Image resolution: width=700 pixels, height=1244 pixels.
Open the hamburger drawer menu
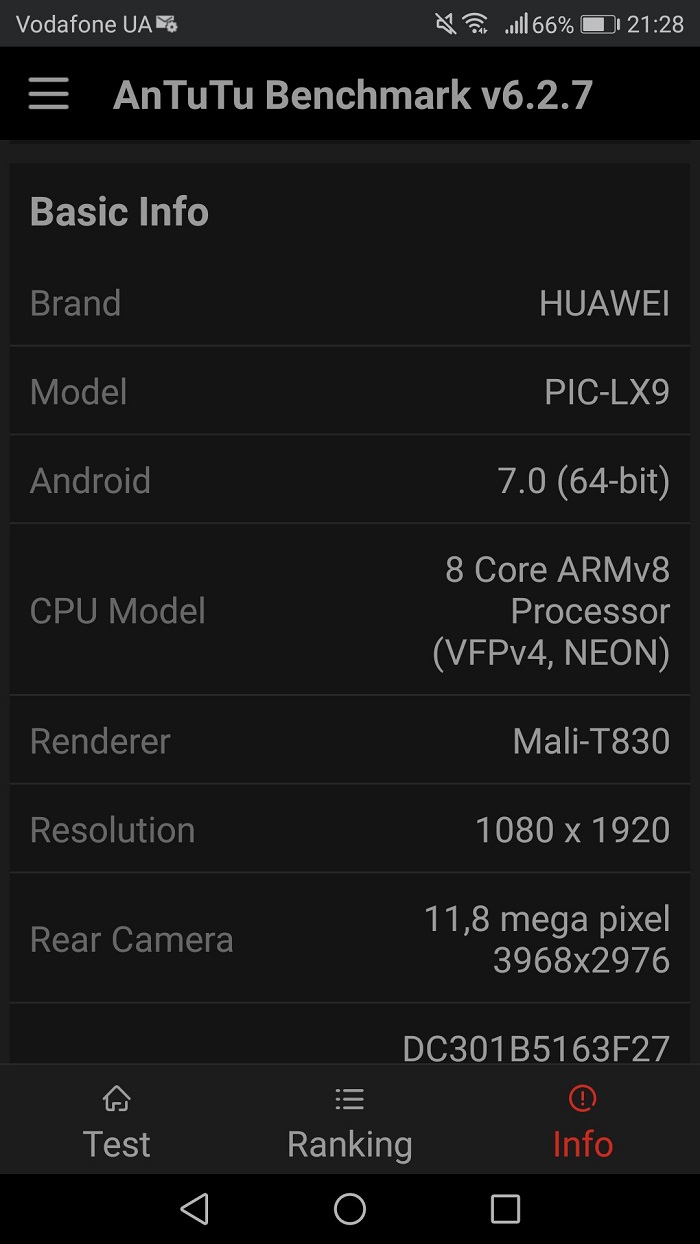coord(48,94)
